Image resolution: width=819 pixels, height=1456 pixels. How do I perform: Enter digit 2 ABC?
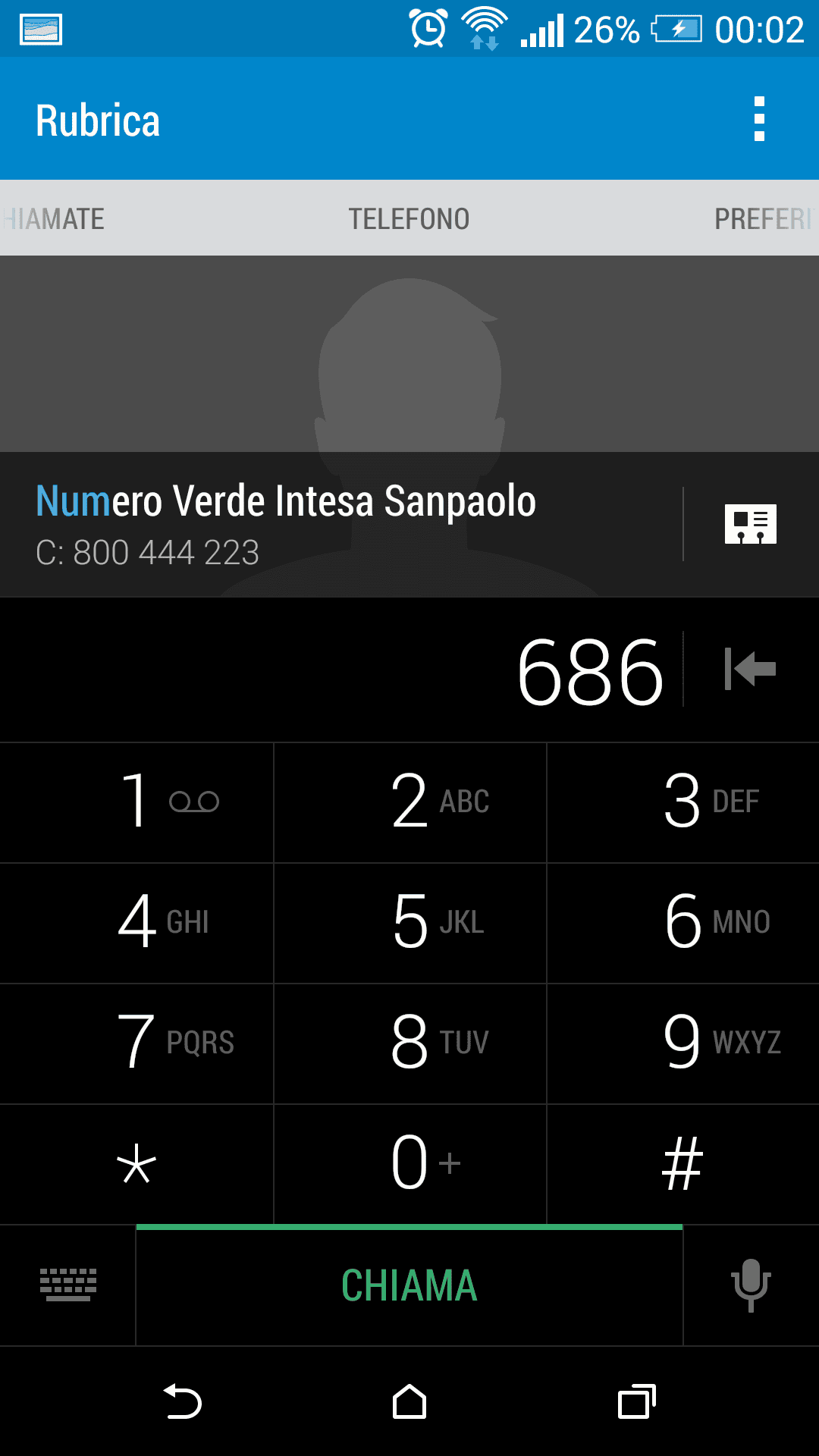pos(409,802)
